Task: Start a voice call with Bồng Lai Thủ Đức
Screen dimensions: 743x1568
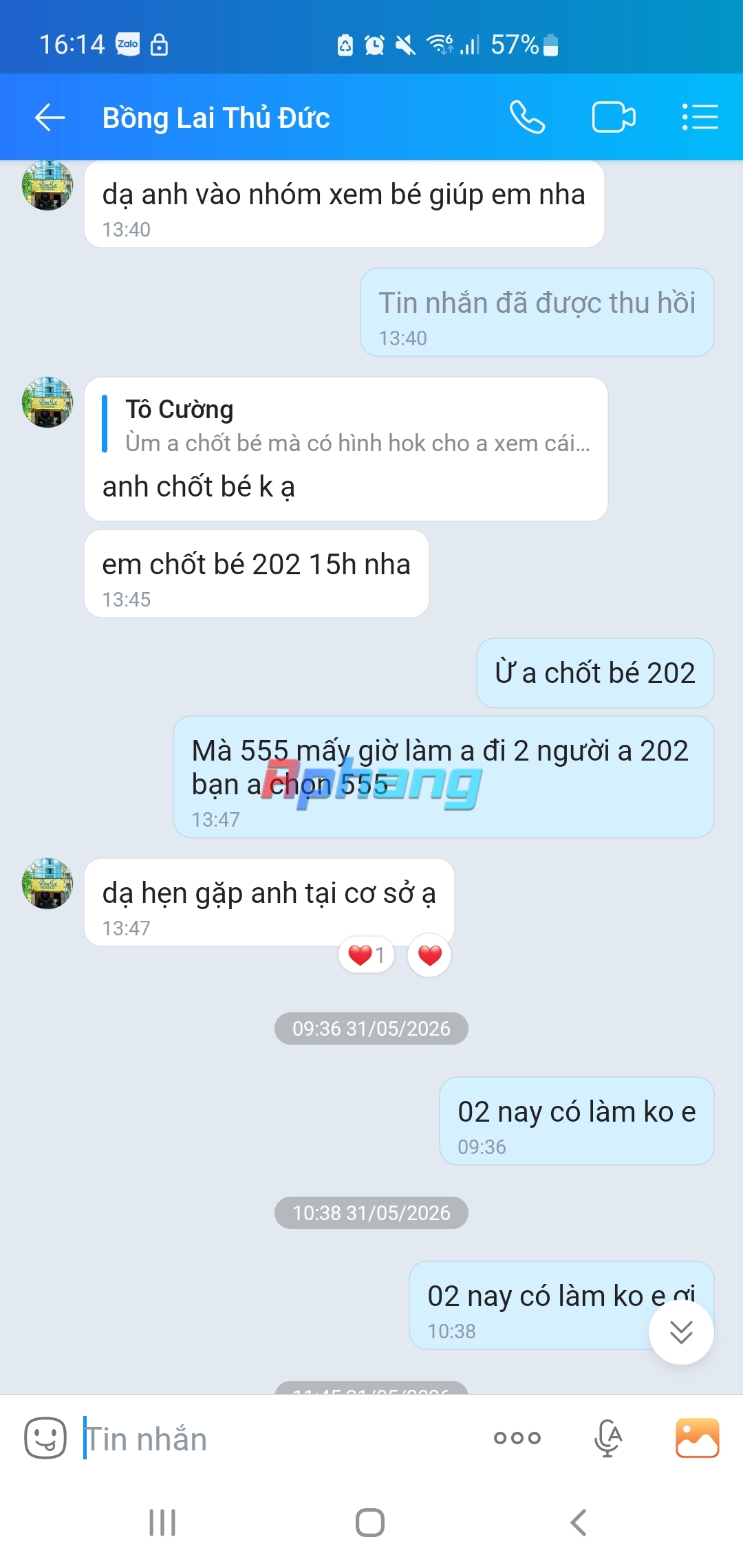Action: pos(527,117)
